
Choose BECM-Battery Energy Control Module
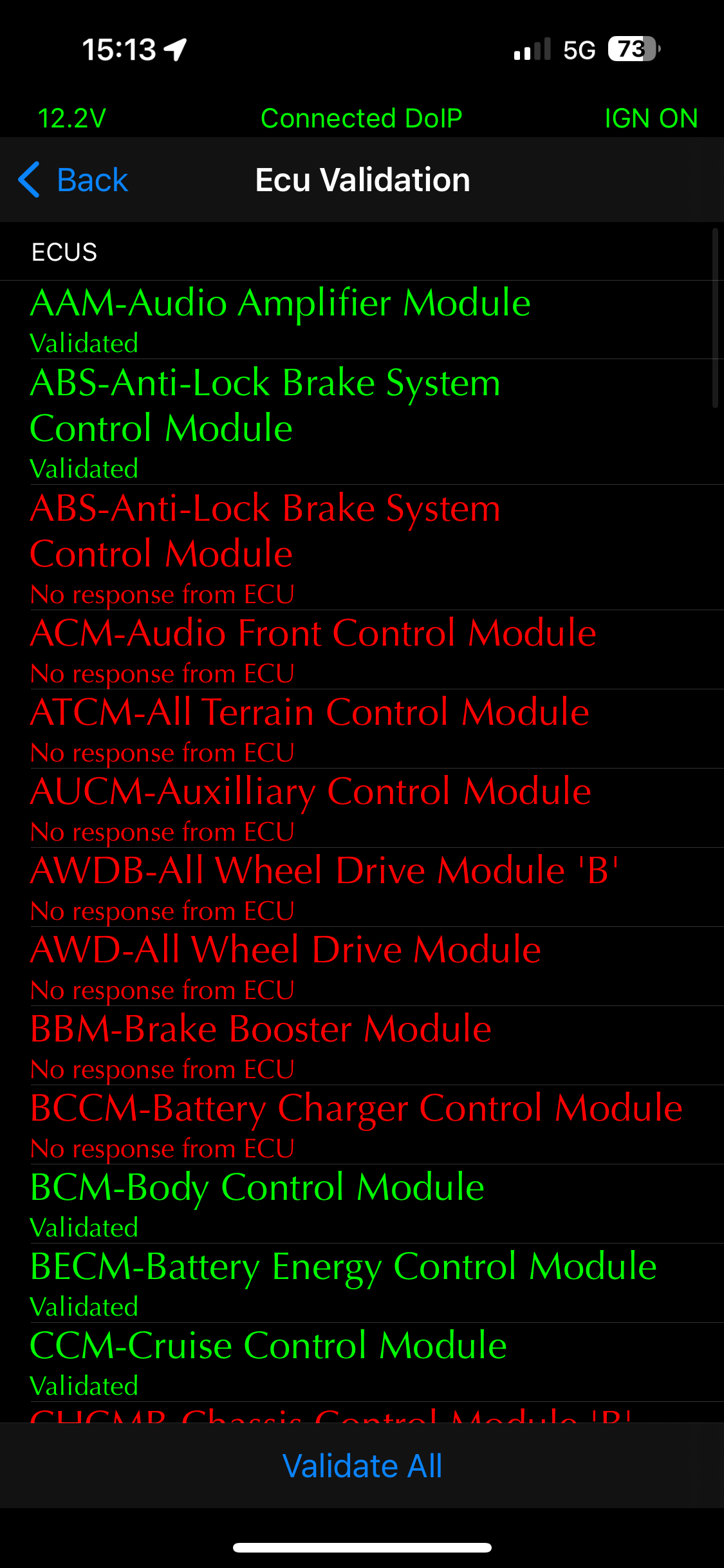362,1283
